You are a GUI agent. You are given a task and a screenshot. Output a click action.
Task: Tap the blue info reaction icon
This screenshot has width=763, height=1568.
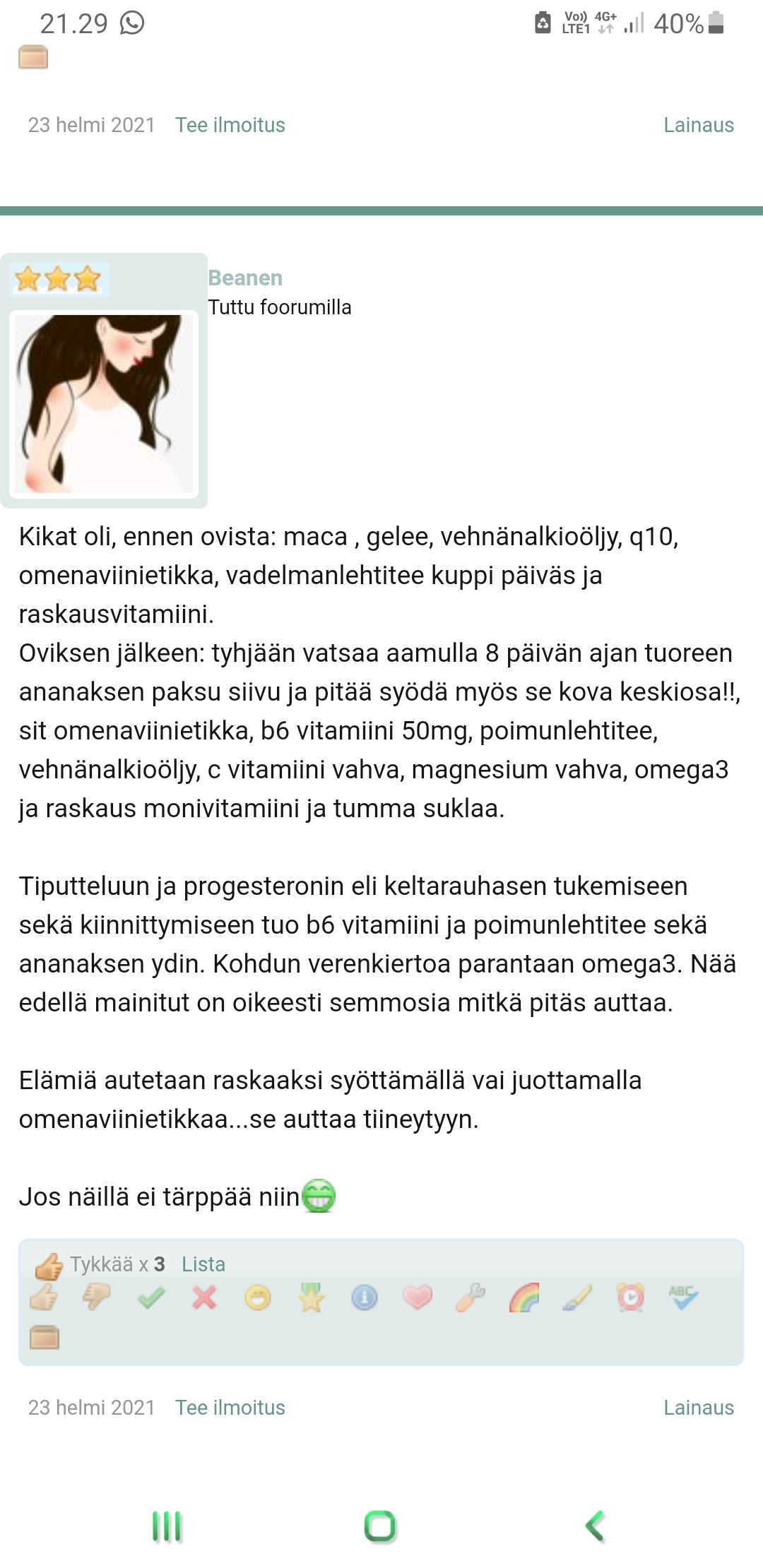click(x=365, y=1298)
